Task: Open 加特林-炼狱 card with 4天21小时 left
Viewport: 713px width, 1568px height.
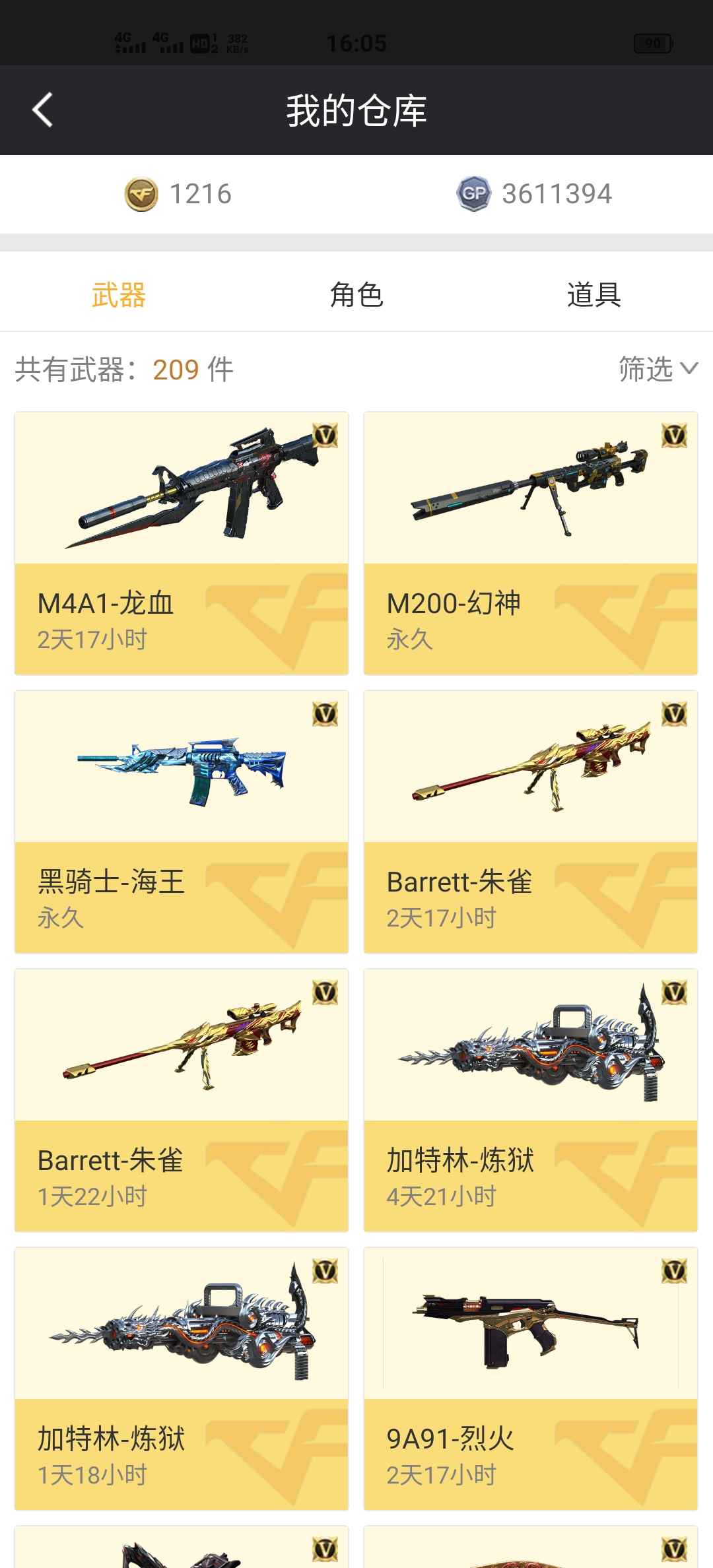Action: pyautogui.click(x=531, y=1100)
